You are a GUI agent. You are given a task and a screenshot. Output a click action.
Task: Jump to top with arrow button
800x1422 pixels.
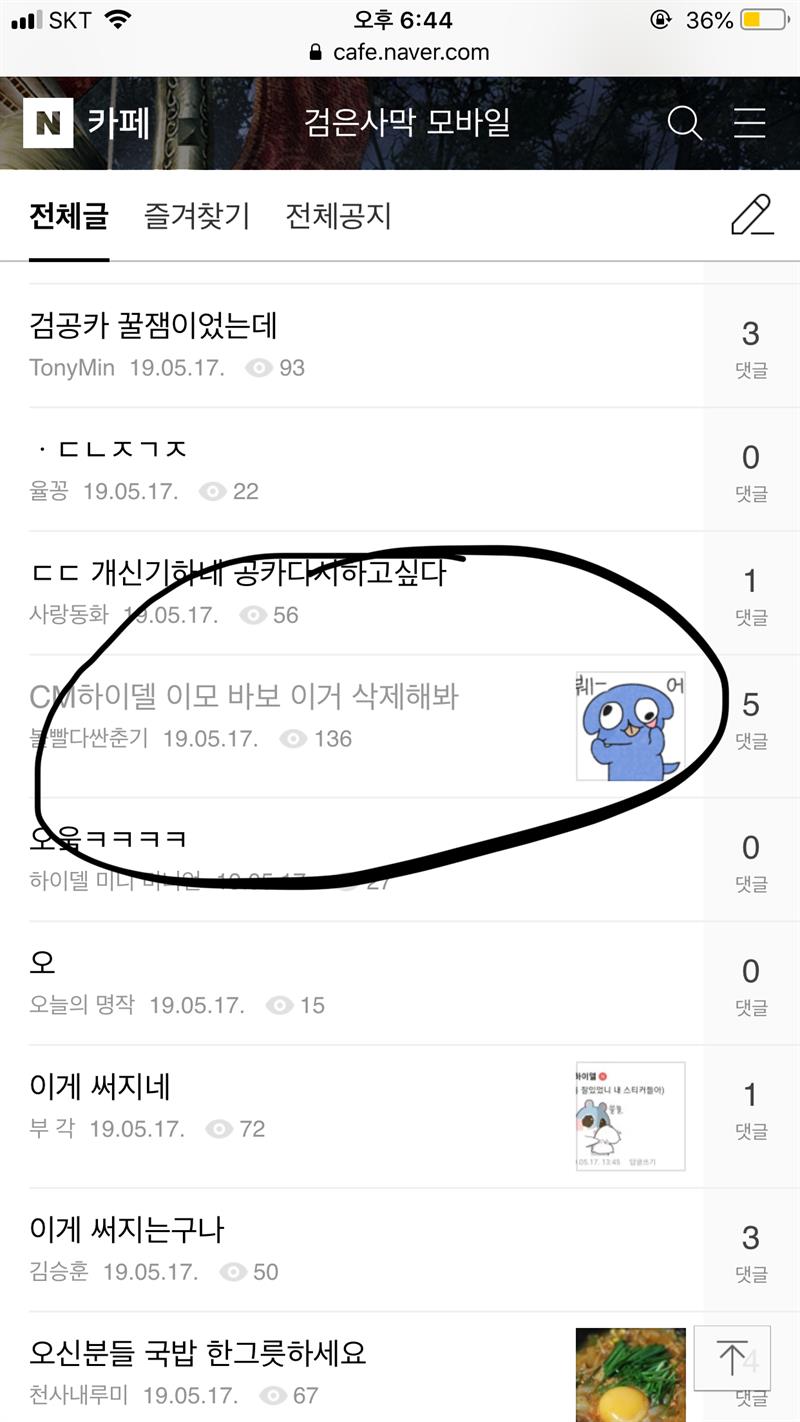(731, 1358)
